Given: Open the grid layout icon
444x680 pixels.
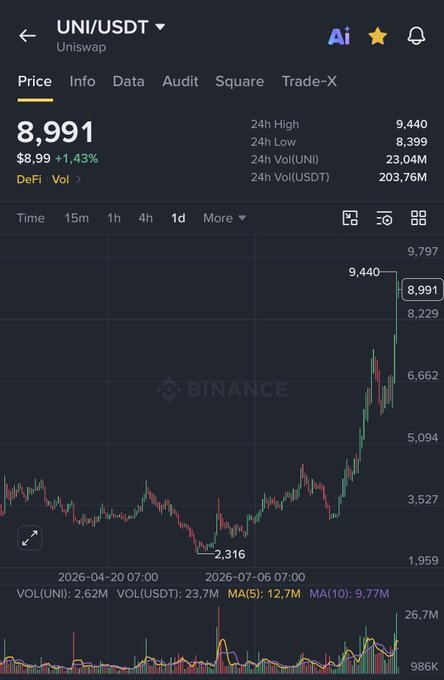Looking at the screenshot, I should tap(418, 218).
